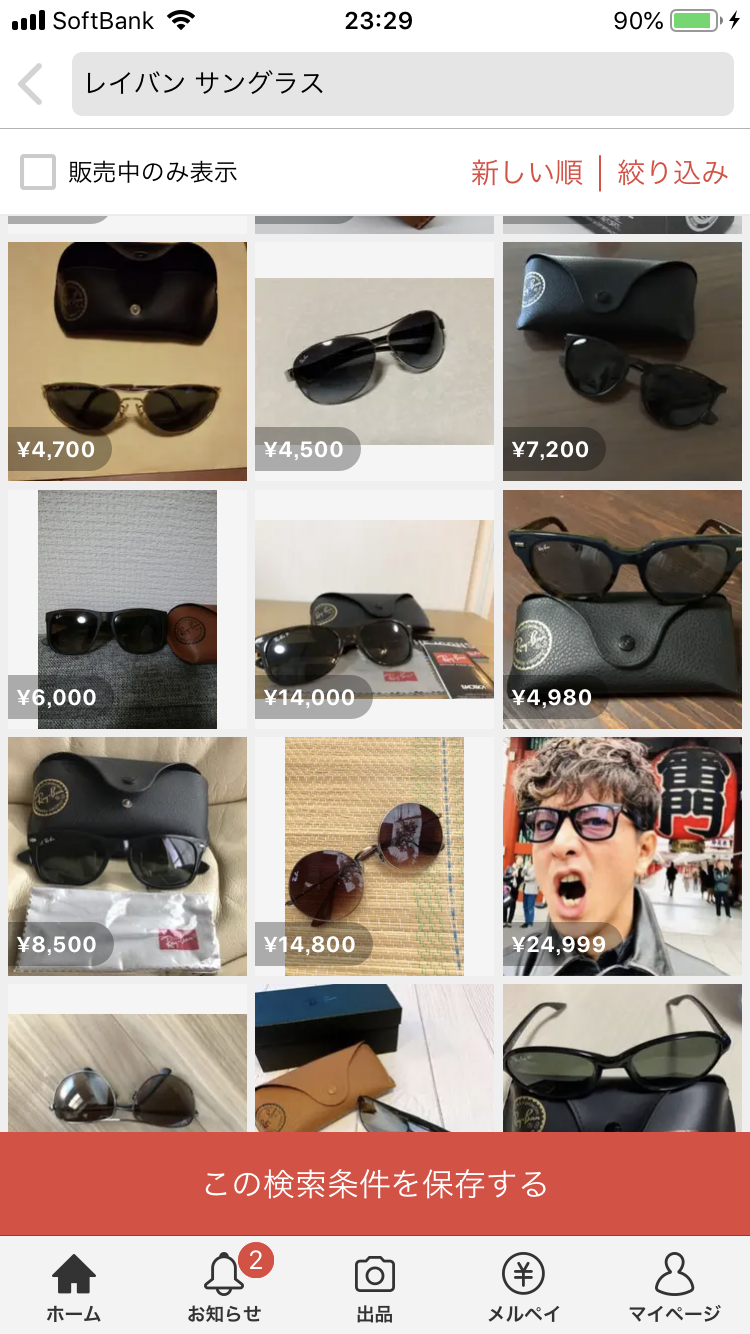The height and width of the screenshot is (1334, 750).
Task: Tap この検索条件を保存する button
Action: click(375, 1184)
